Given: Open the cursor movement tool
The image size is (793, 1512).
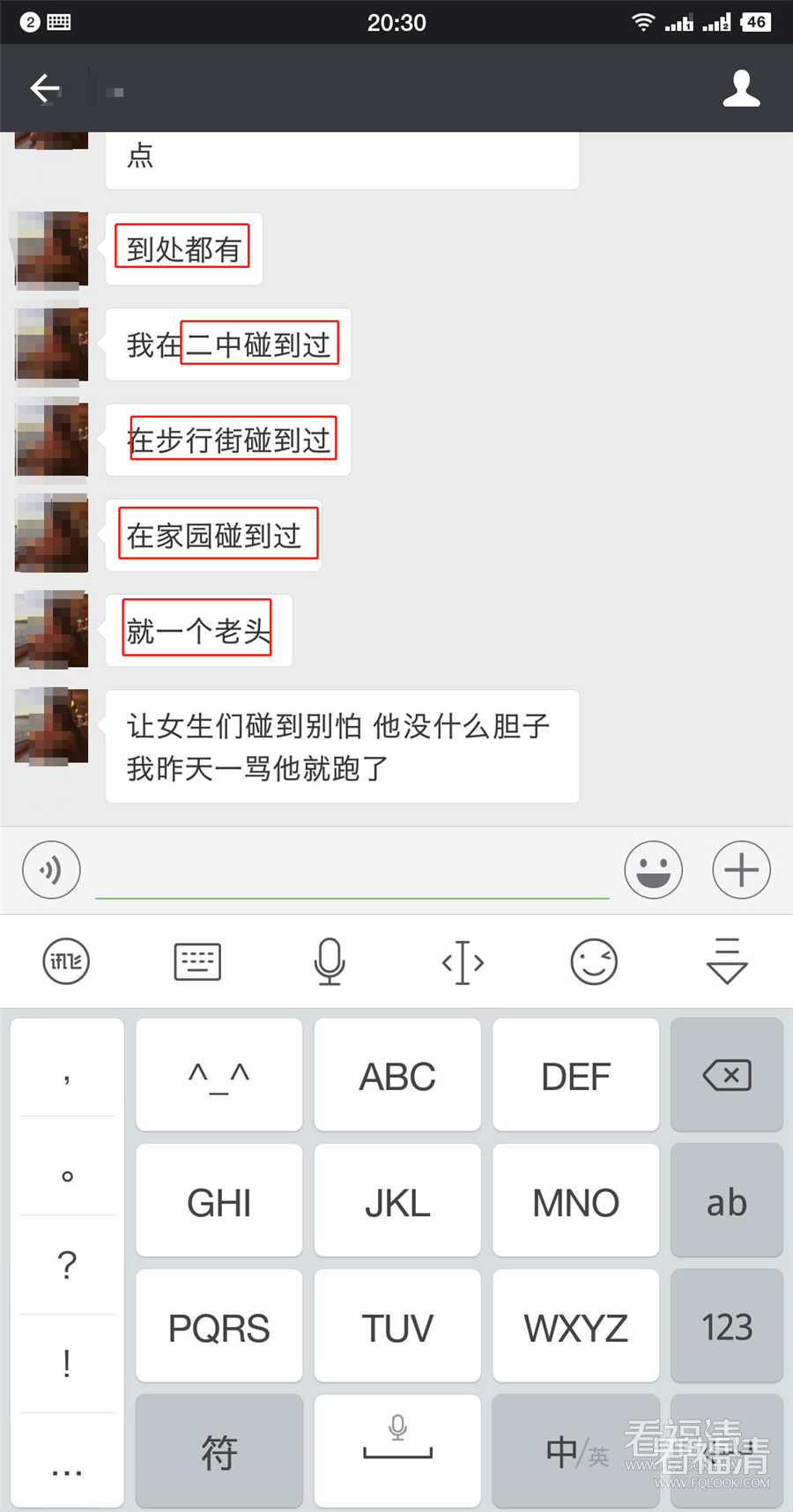Looking at the screenshot, I should [x=463, y=961].
